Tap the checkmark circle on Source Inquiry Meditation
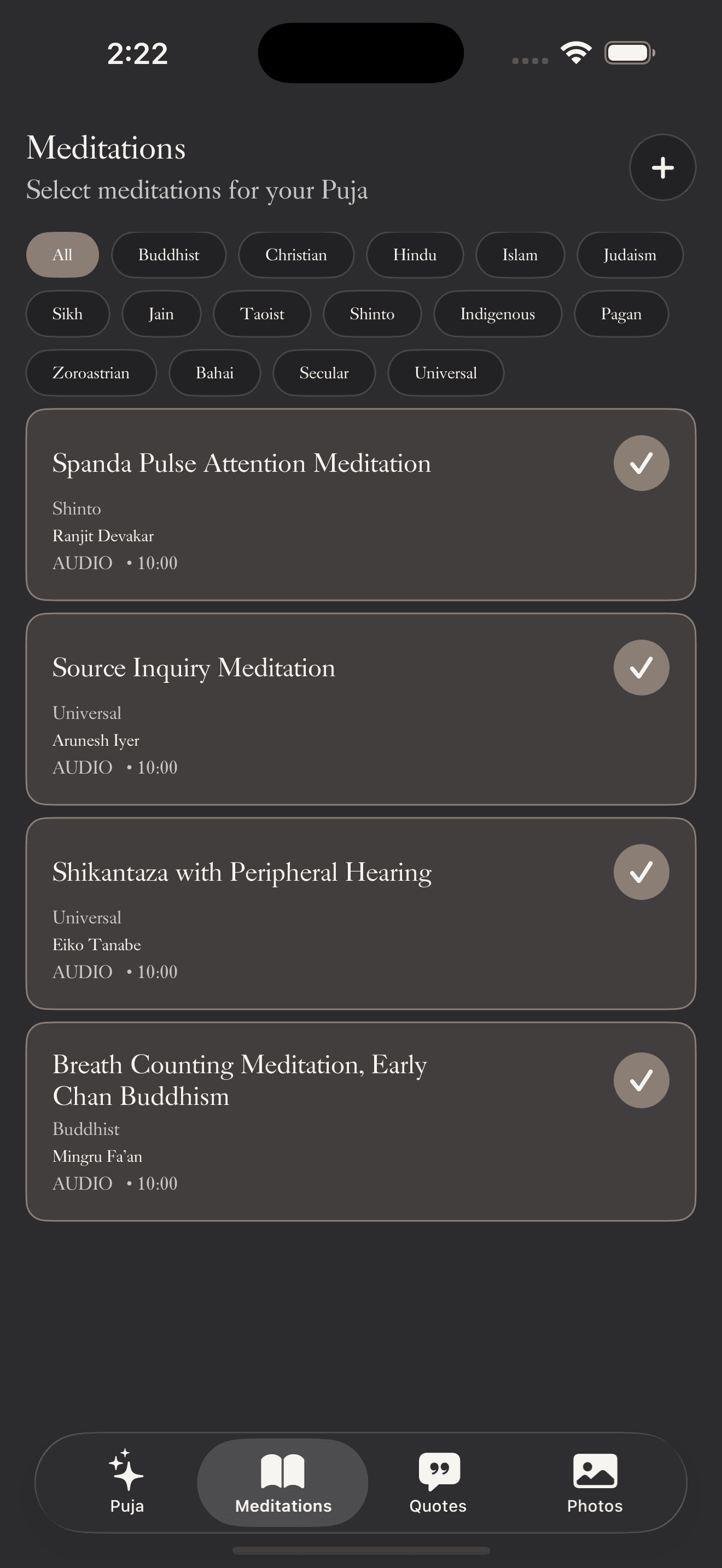 641,668
